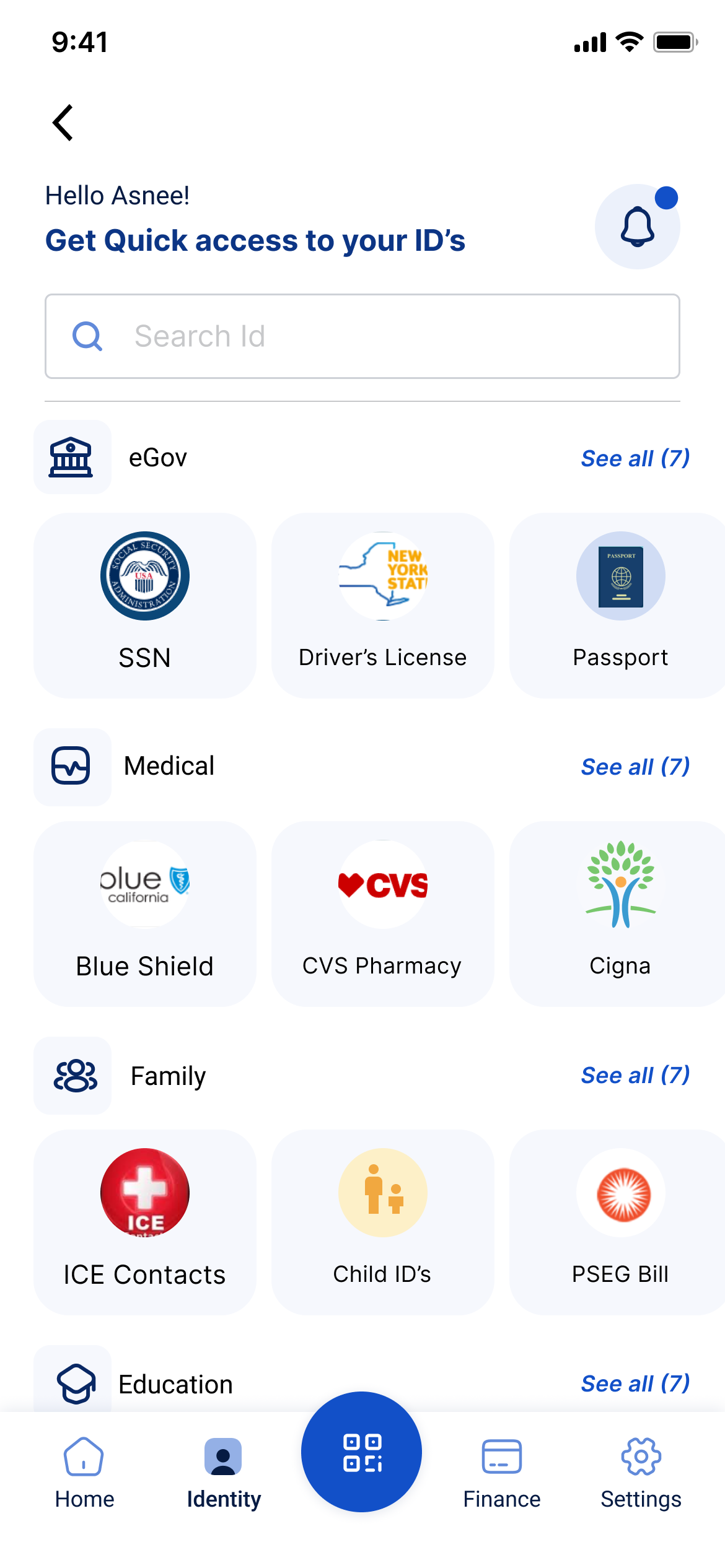This screenshot has width=725, height=1568.
Task: Go to the Settings tab
Action: coord(641,1473)
